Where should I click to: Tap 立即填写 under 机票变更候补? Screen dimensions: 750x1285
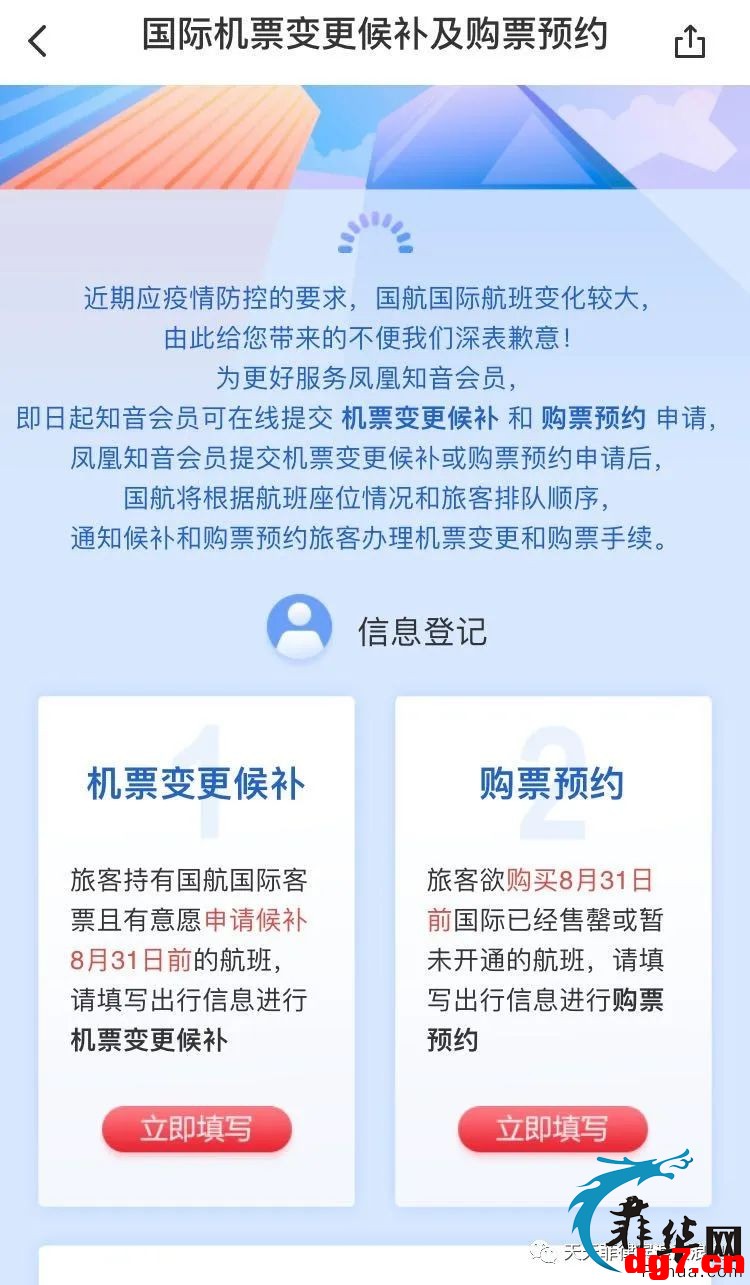pos(196,1129)
